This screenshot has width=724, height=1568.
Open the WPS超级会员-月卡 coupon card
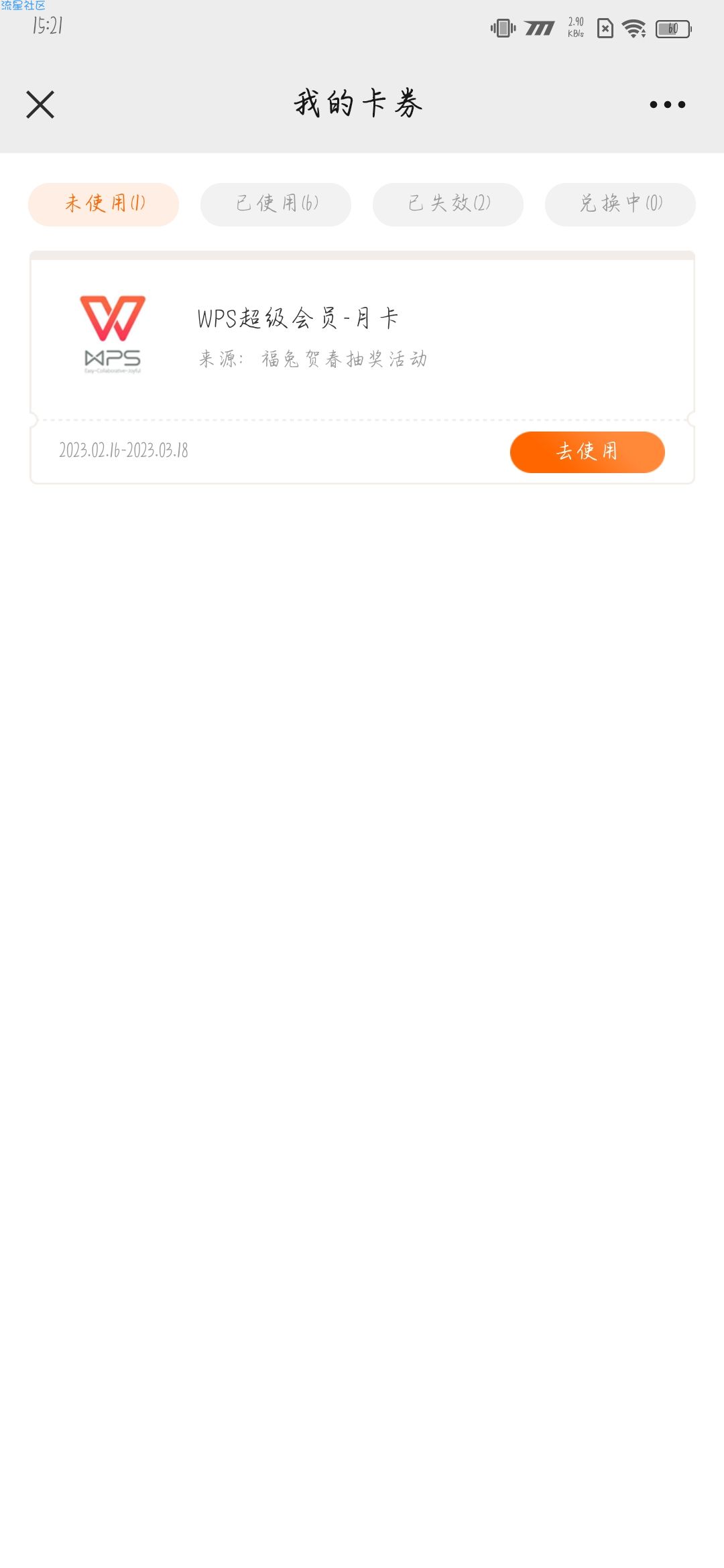362,335
